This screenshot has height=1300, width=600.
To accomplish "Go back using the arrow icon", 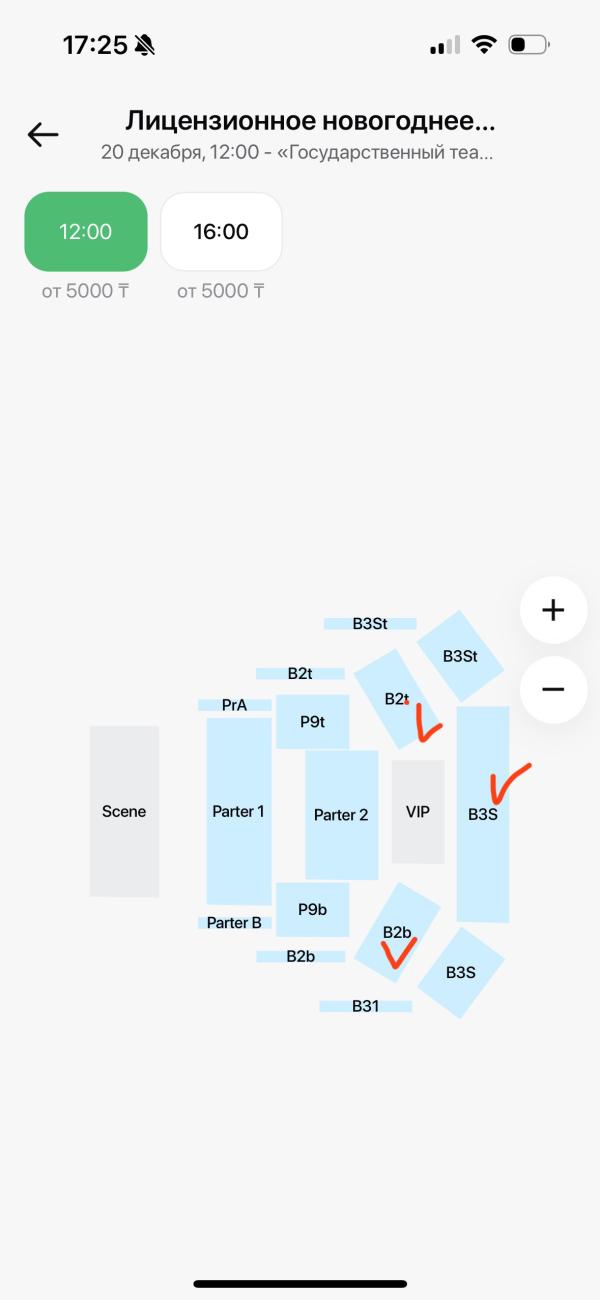I will tap(43, 135).
